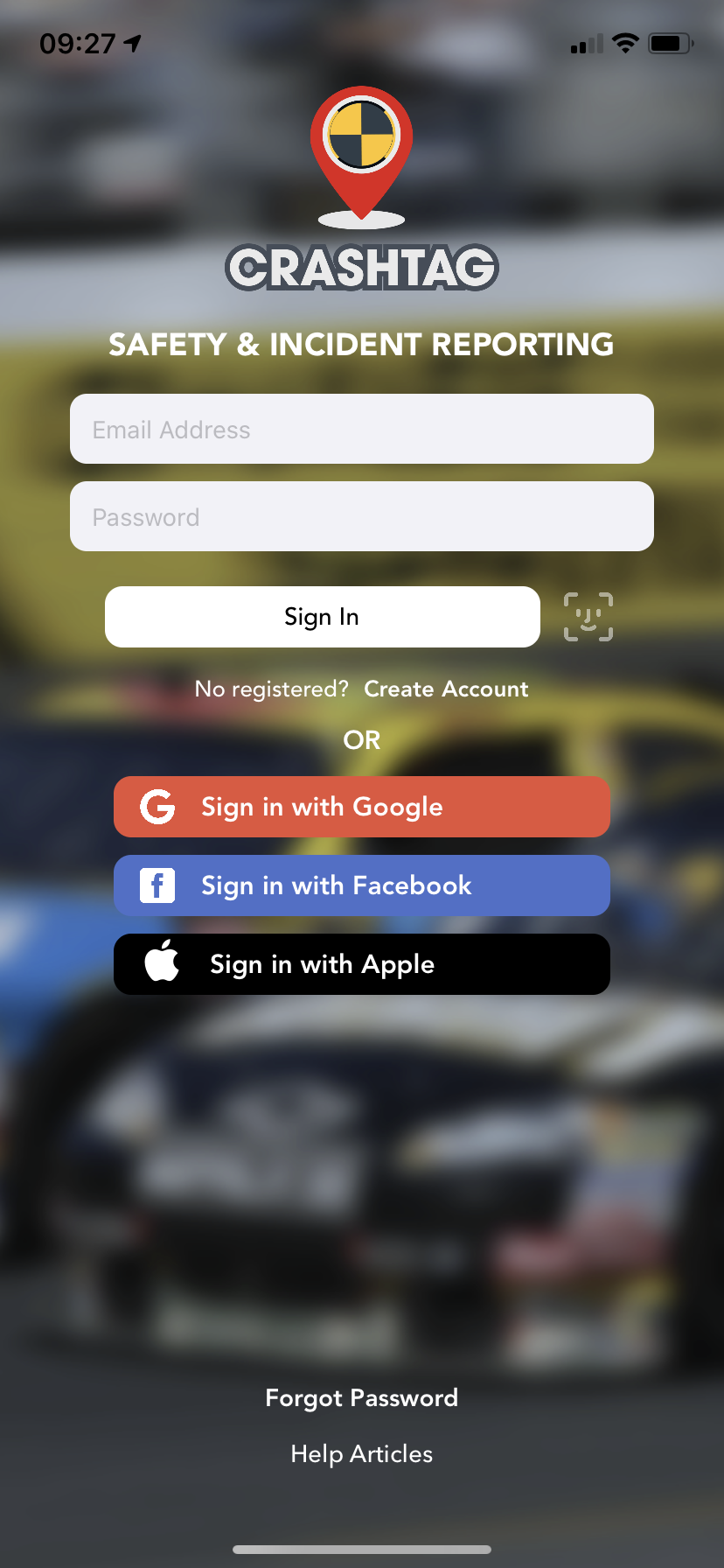Sign in with Google
The image size is (724, 1568).
click(362, 807)
